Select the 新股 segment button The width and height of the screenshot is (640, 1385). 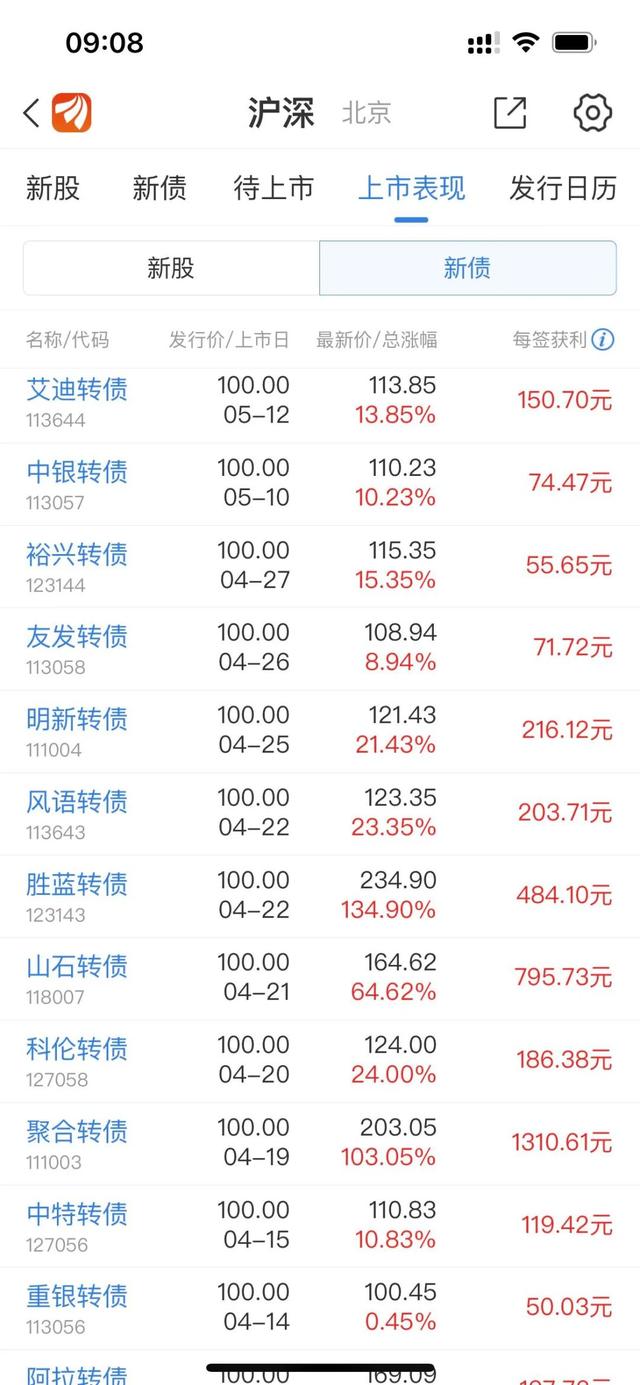[171, 268]
